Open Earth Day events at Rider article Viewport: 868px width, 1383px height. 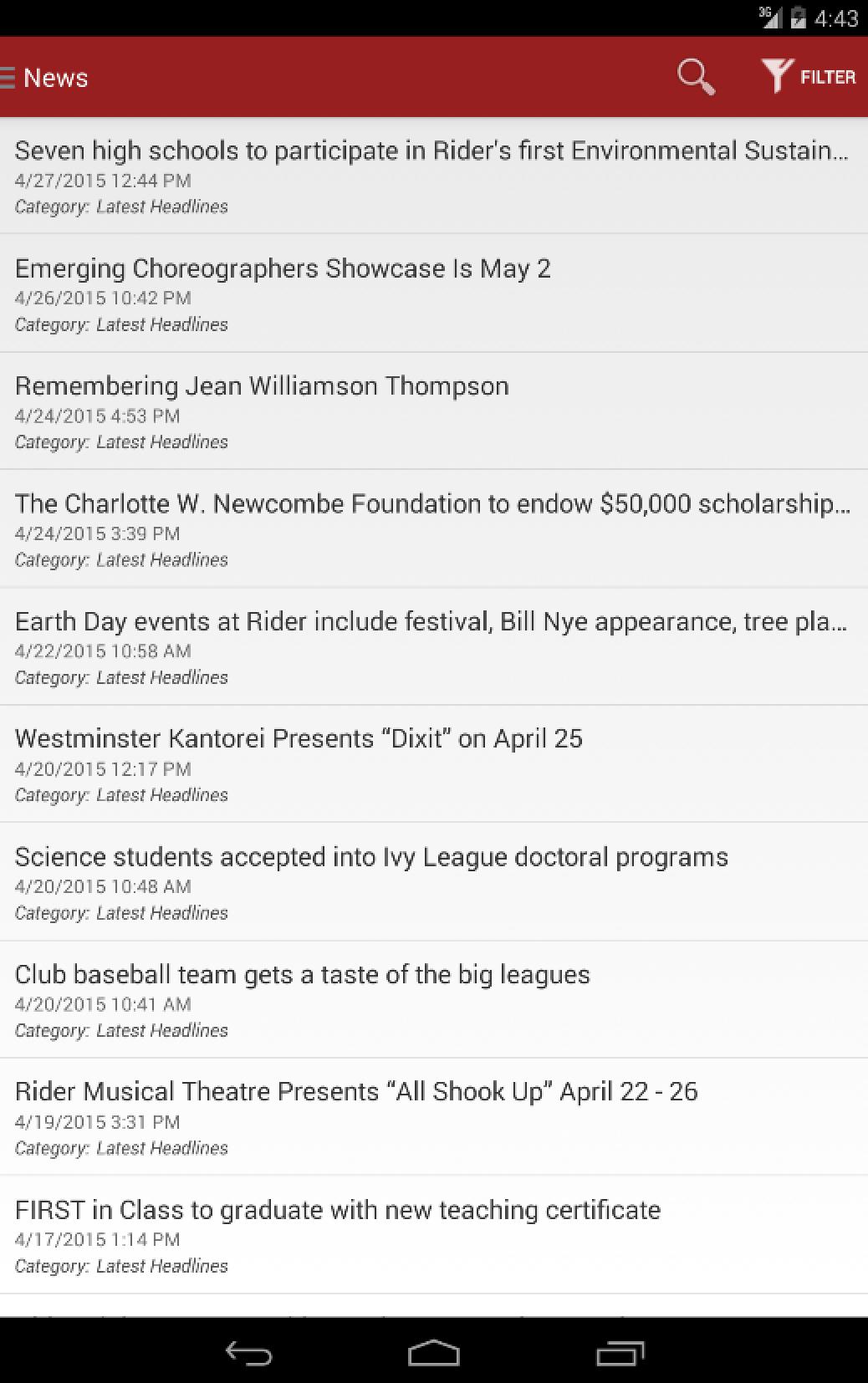pos(433,647)
